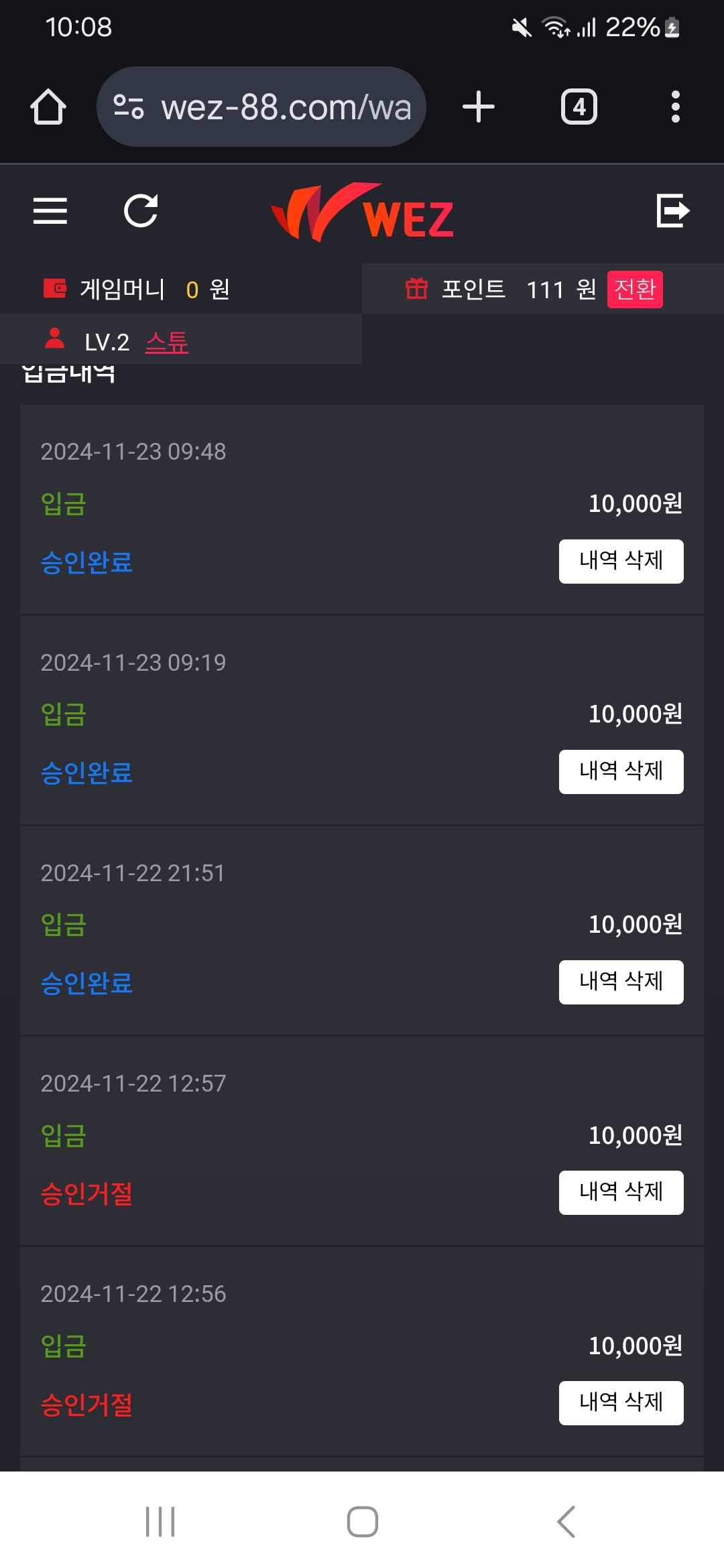
Task: Show the four open tabs
Action: (x=579, y=107)
